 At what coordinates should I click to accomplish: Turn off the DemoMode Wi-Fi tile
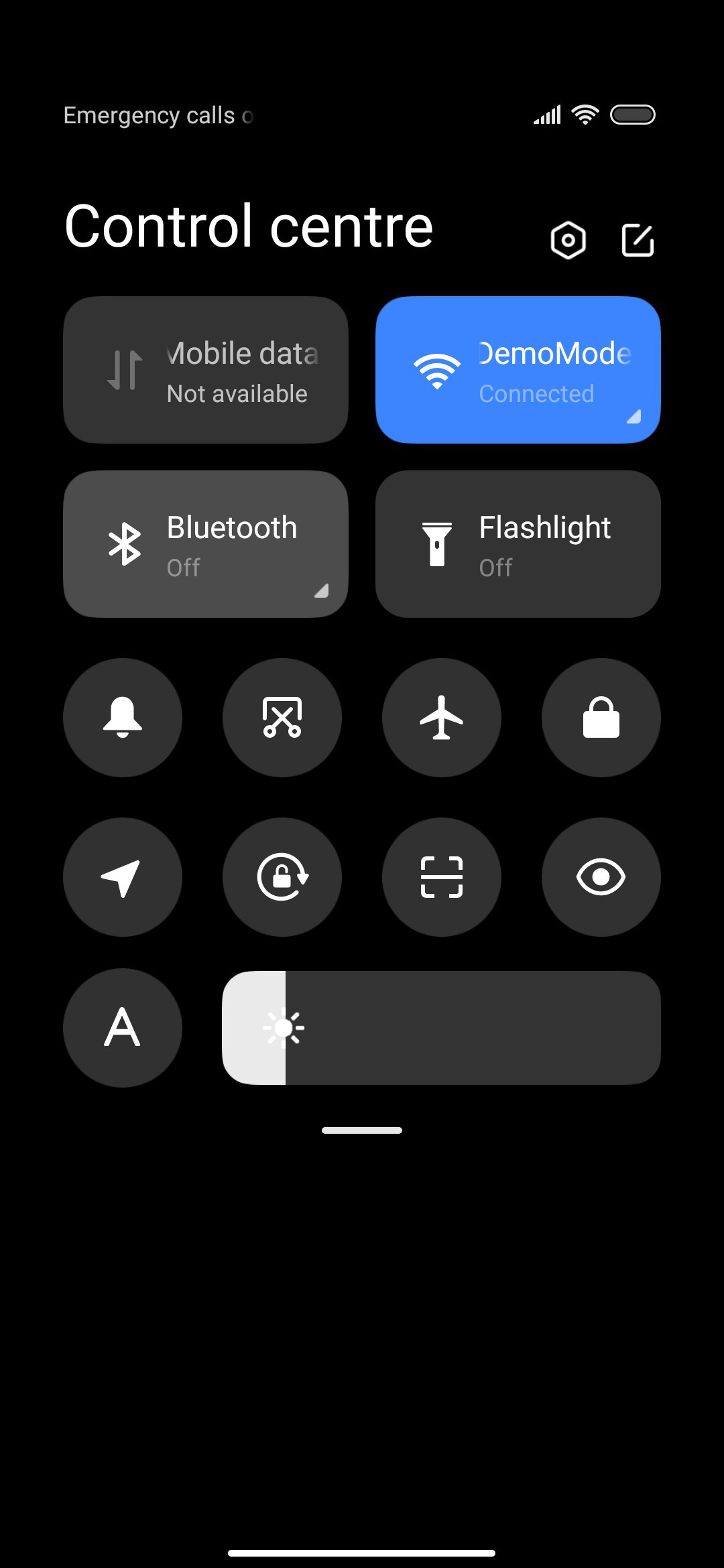[518, 370]
